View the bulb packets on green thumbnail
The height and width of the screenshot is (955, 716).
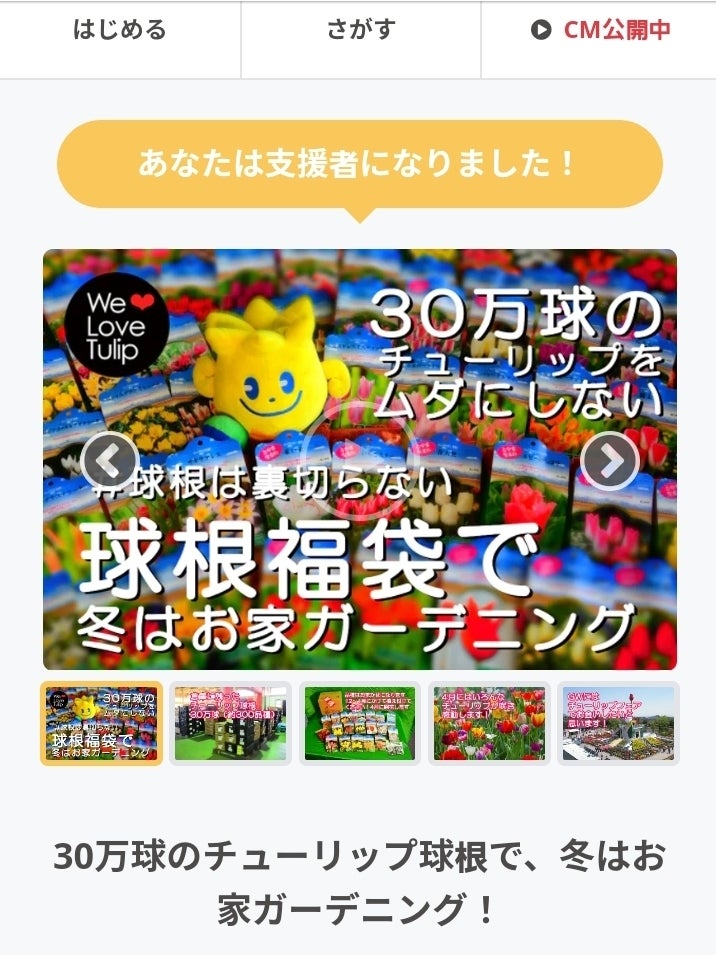pyautogui.click(x=360, y=723)
